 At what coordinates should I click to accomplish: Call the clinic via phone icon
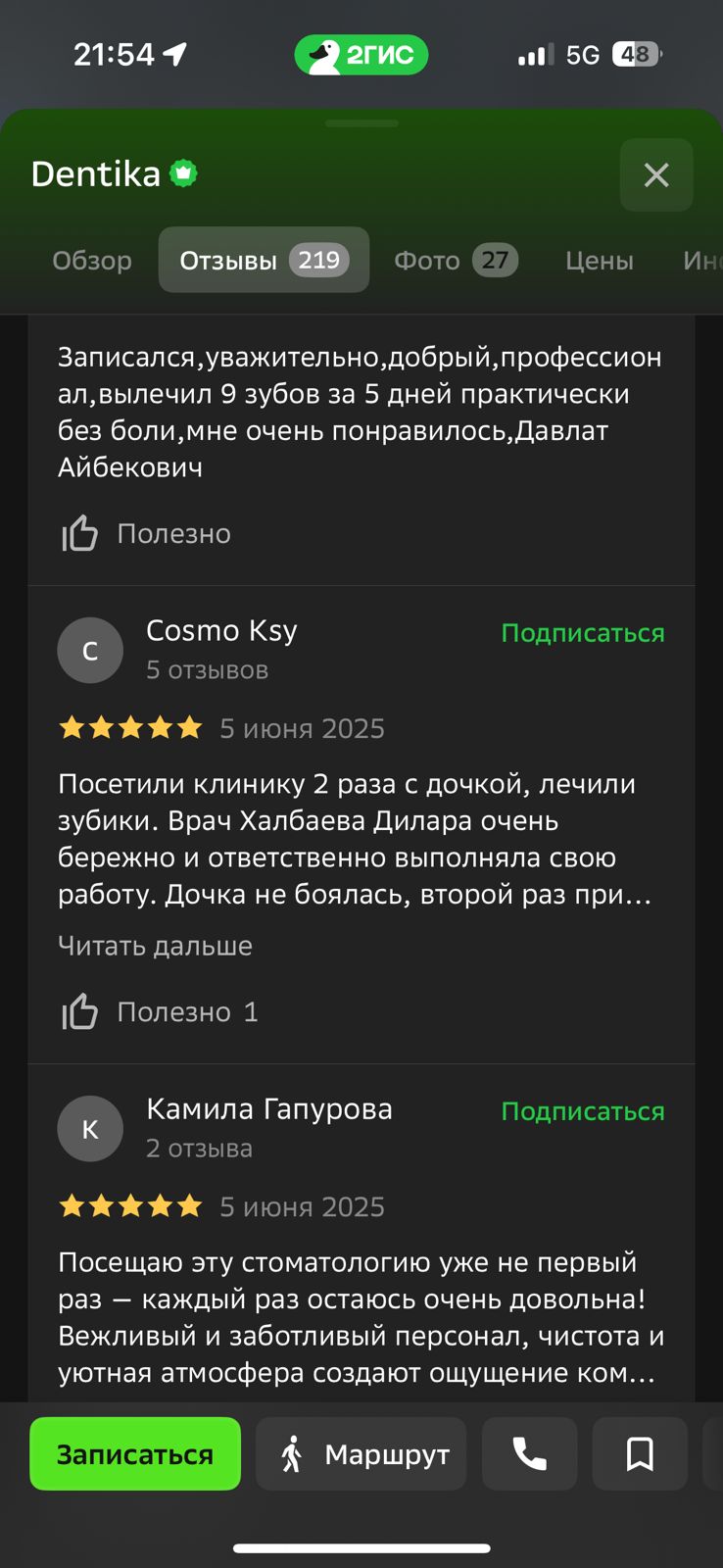point(530,1454)
